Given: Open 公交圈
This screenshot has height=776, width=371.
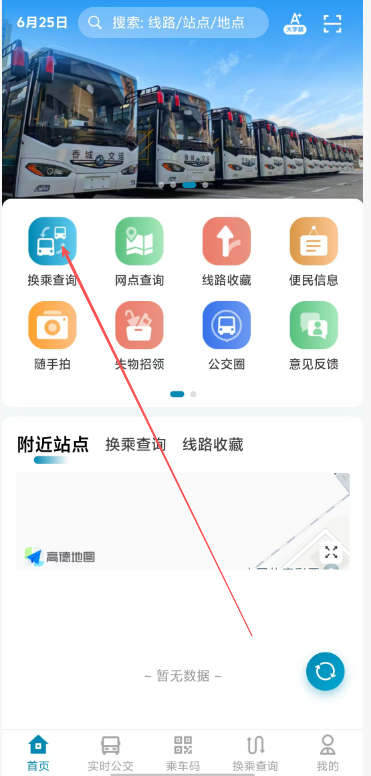Looking at the screenshot, I should pyautogui.click(x=227, y=336).
